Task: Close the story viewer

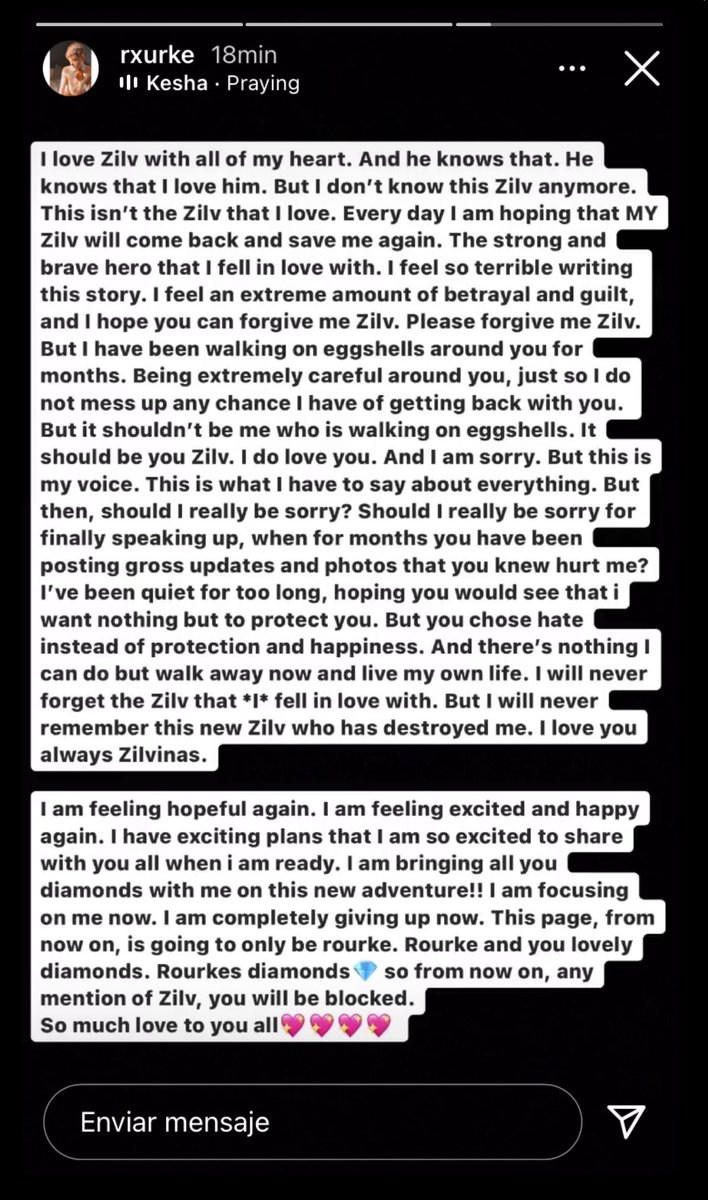Action: pyautogui.click(x=641, y=69)
